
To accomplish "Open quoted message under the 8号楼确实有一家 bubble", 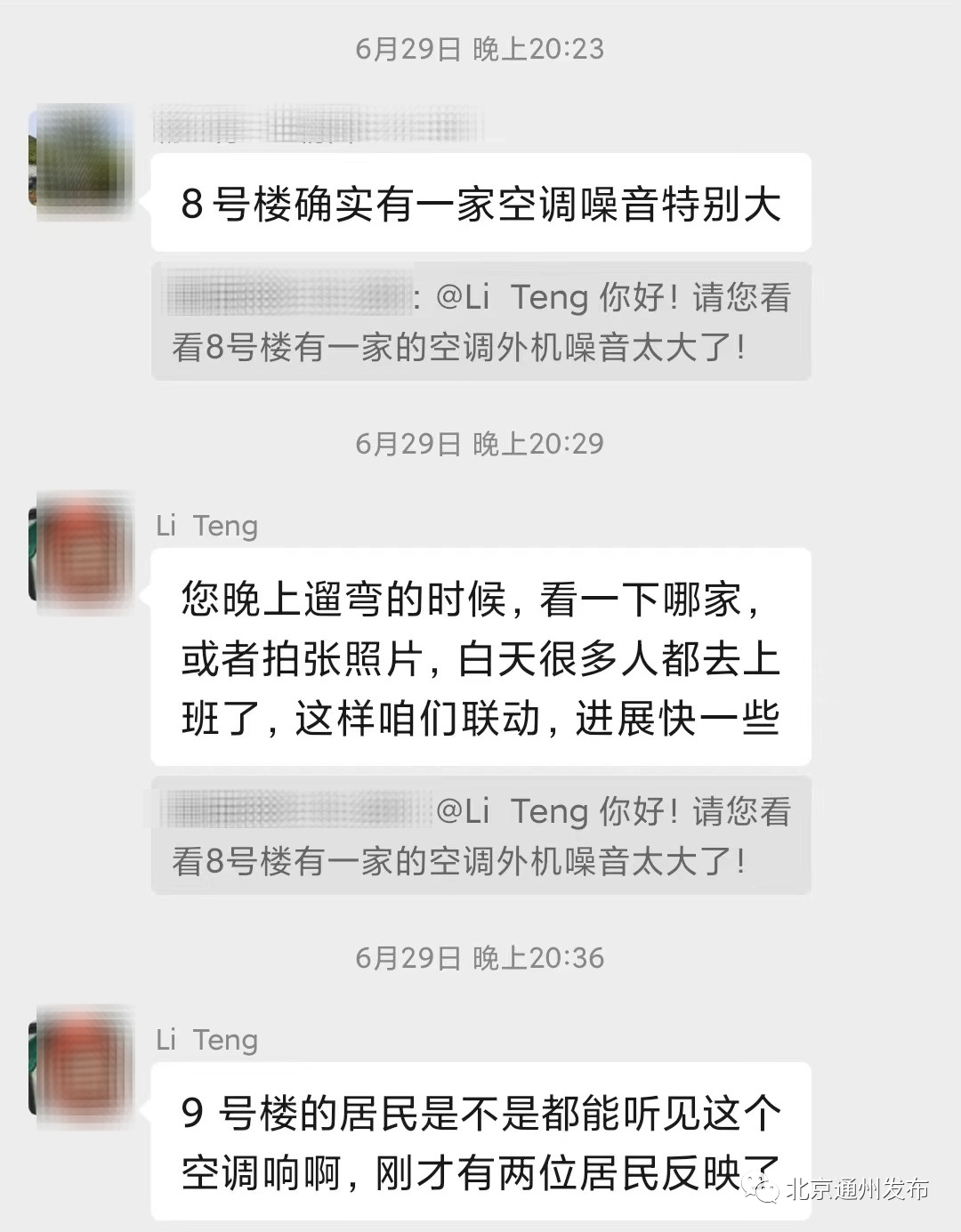I will [480, 321].
